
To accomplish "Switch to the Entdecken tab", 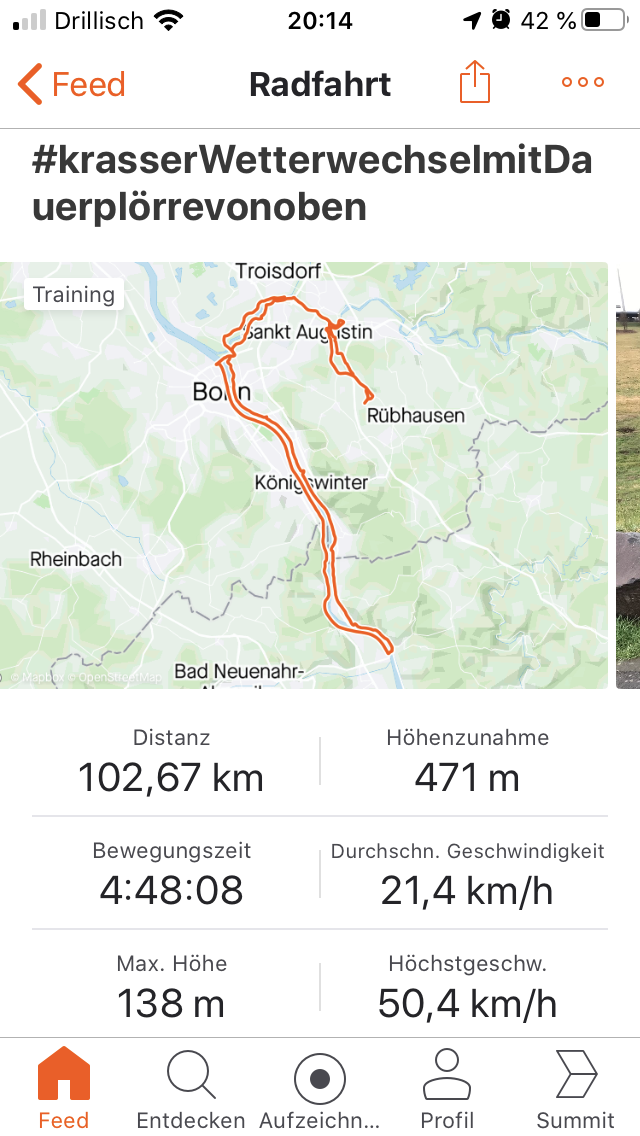I will tap(191, 1089).
